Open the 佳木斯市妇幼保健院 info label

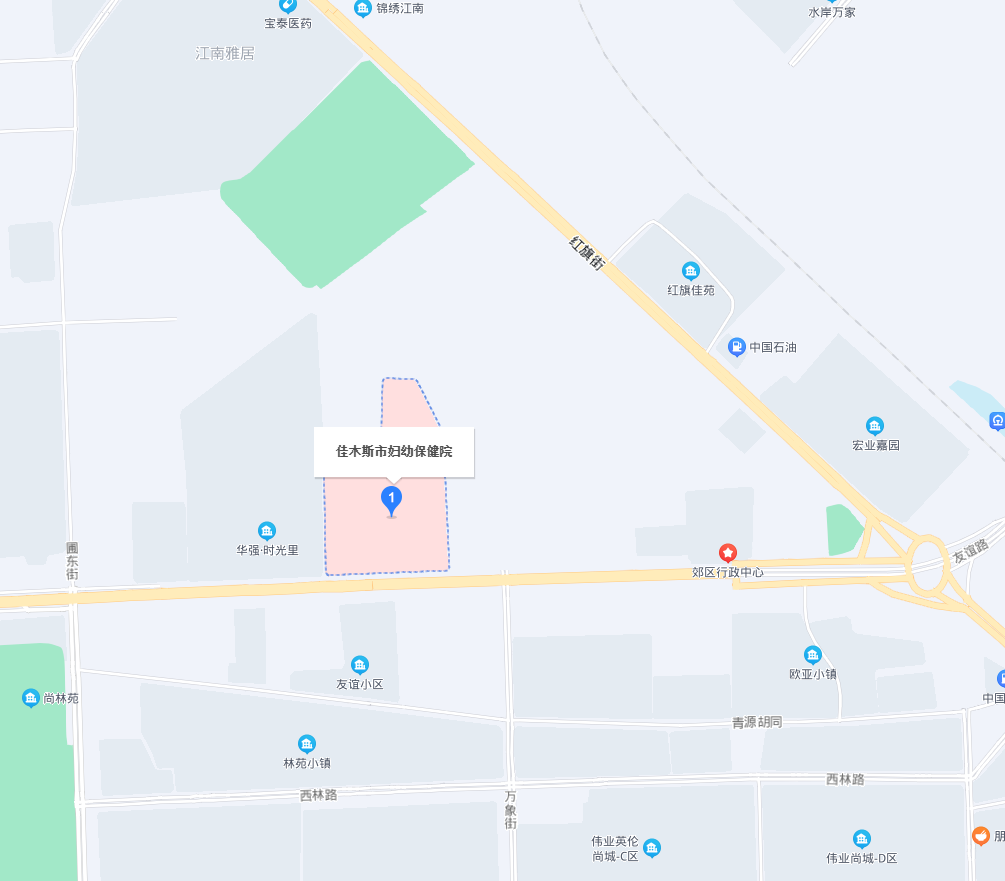(394, 452)
